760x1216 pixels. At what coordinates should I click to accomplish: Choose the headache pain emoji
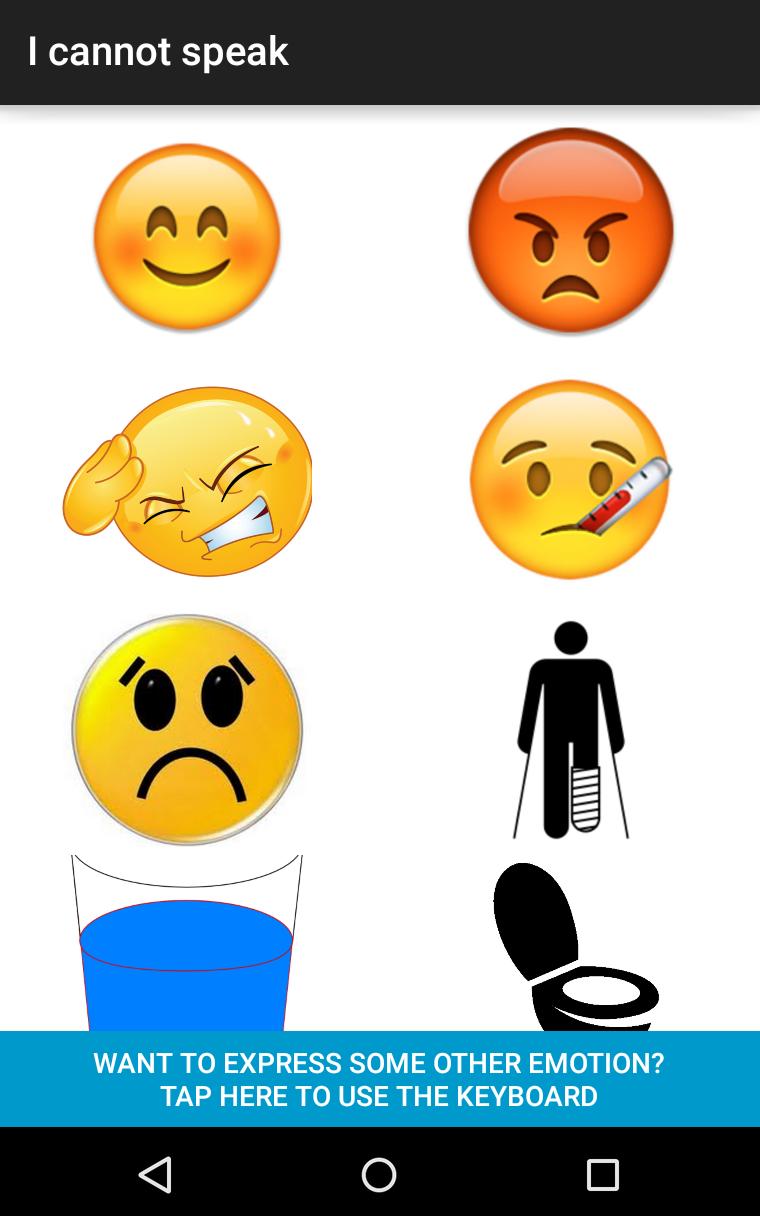(188, 481)
